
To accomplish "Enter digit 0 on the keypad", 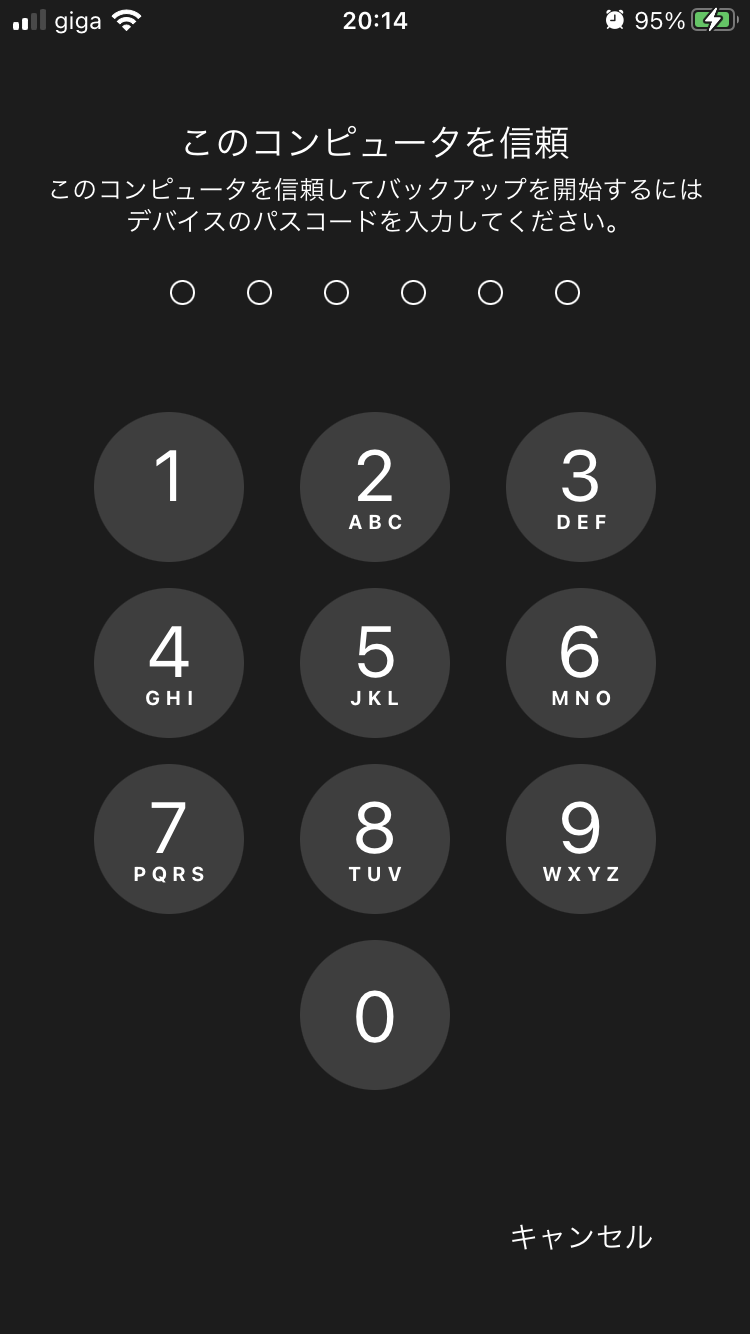I will 375,1015.
